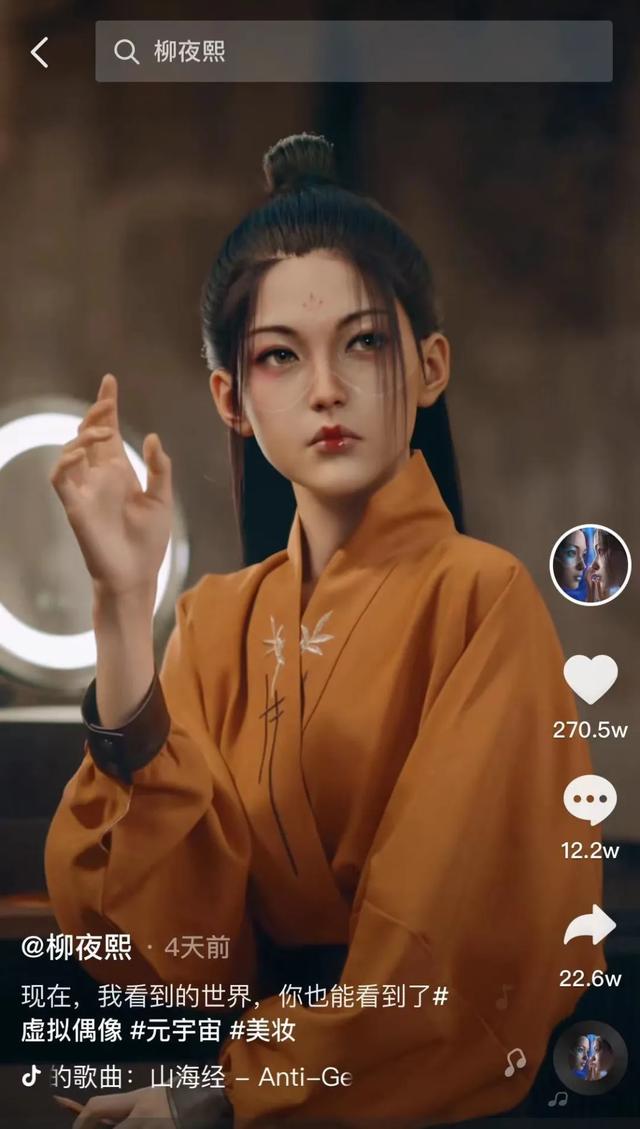
Task: Open the #元宇宙 hashtag
Action: [175, 1030]
